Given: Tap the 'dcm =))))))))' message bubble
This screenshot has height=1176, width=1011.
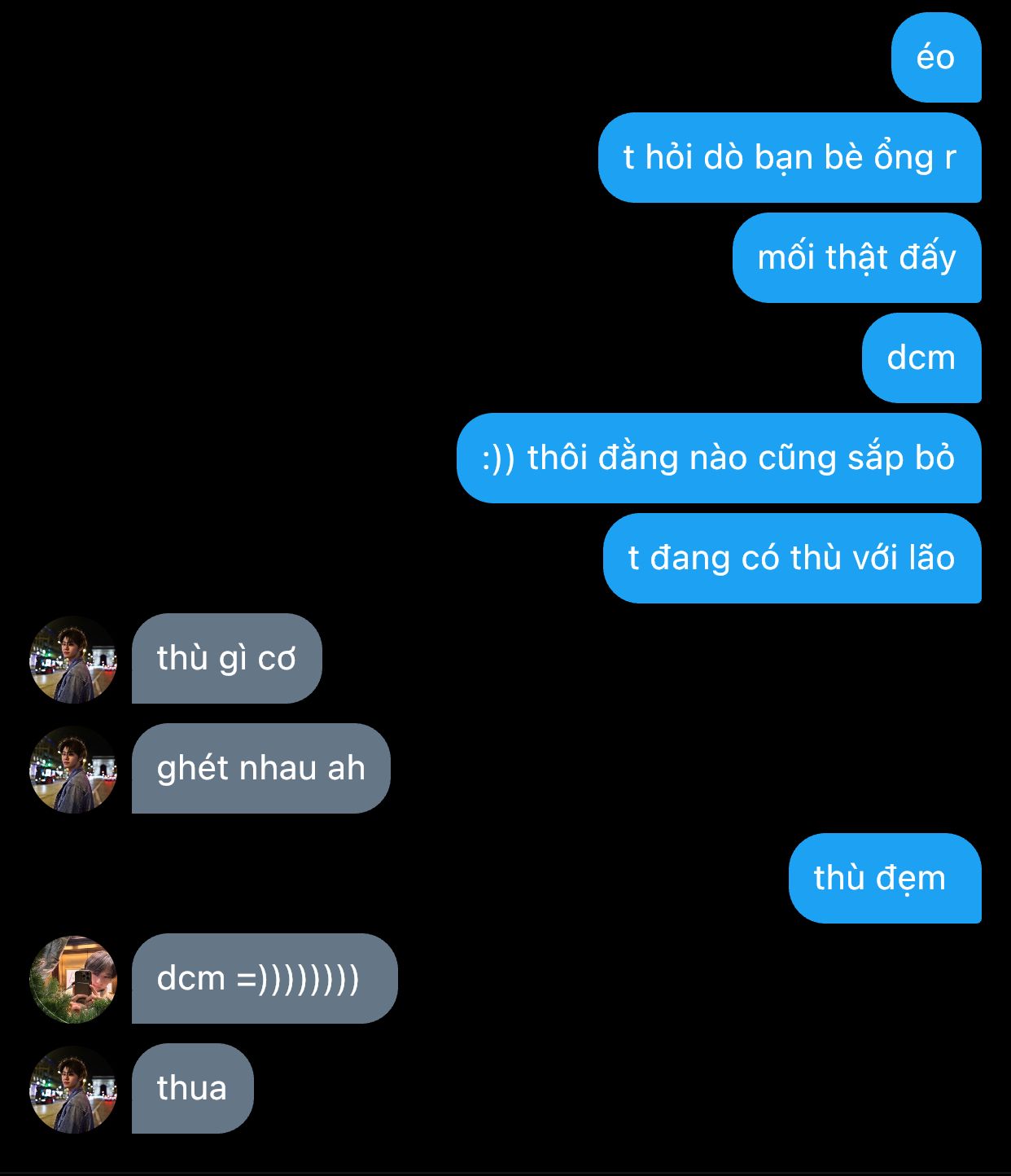Looking at the screenshot, I should coord(264,978).
